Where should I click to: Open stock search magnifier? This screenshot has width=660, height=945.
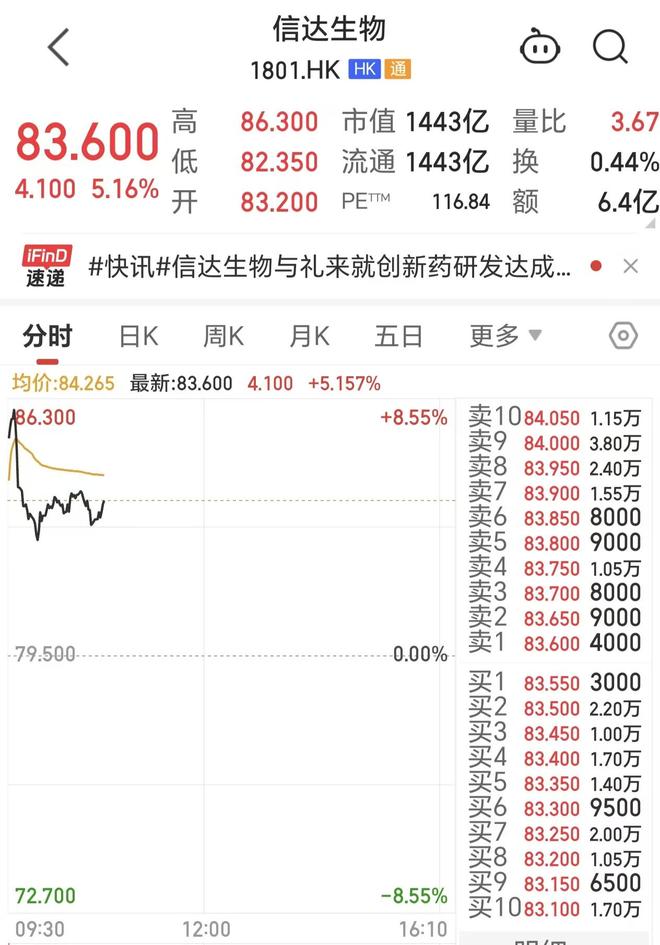click(x=609, y=46)
